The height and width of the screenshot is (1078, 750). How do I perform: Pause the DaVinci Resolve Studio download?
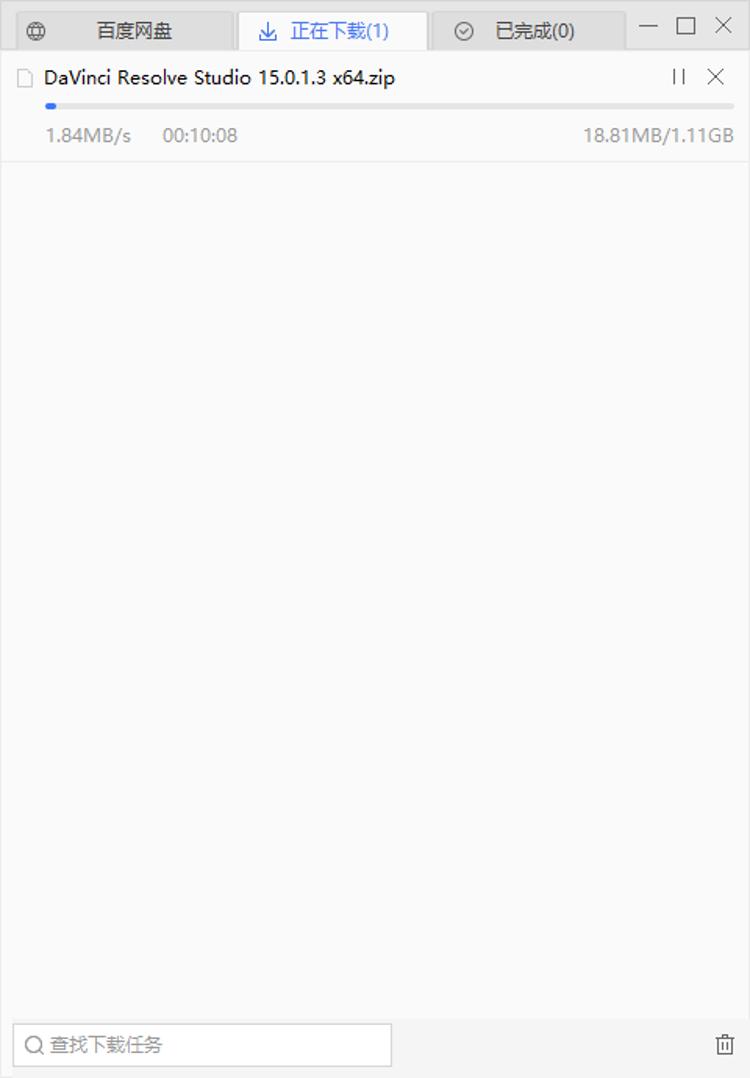679,77
